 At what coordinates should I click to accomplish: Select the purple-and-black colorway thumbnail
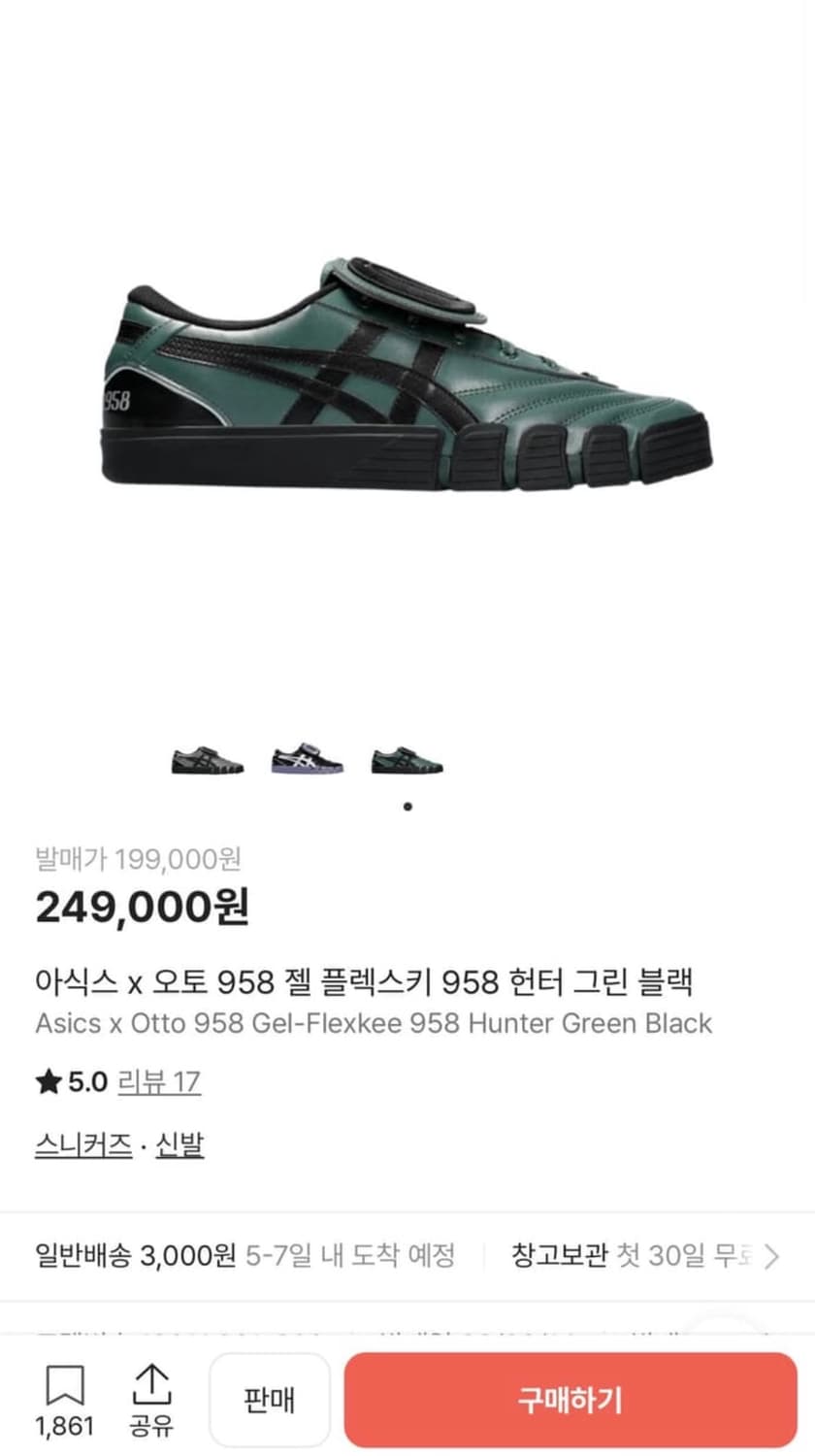307,762
